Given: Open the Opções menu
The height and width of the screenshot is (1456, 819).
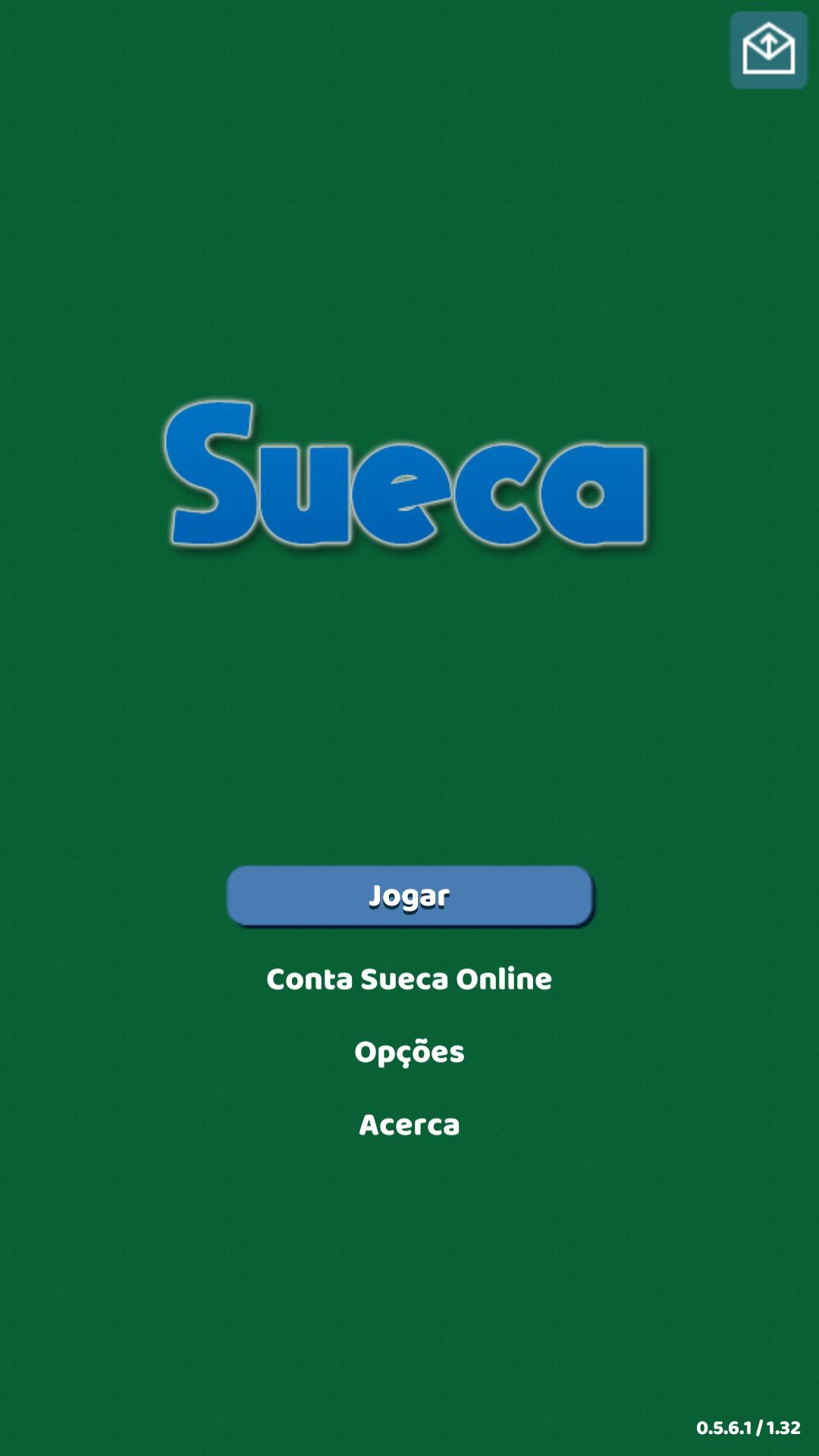Looking at the screenshot, I should coord(409,1053).
